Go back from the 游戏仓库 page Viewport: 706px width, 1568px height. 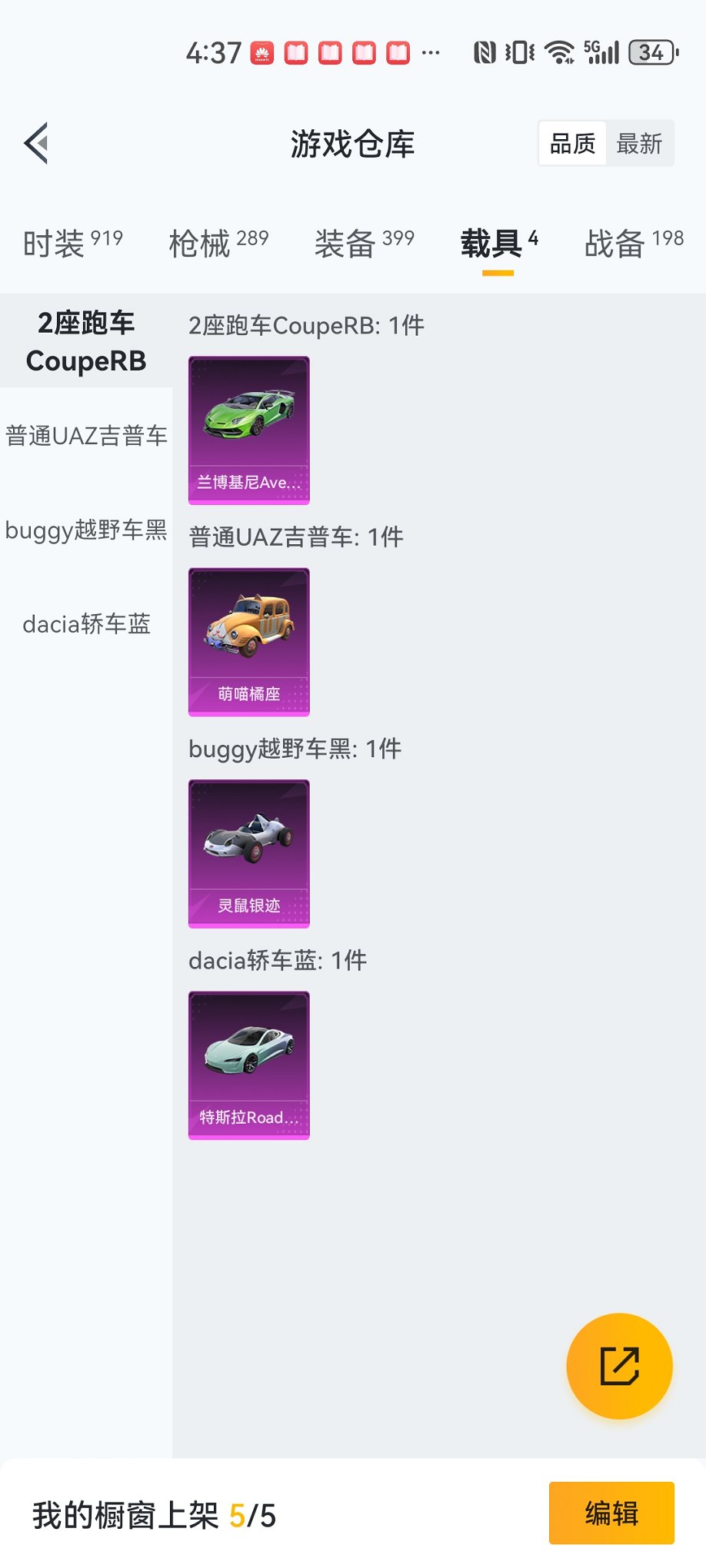tap(37, 143)
